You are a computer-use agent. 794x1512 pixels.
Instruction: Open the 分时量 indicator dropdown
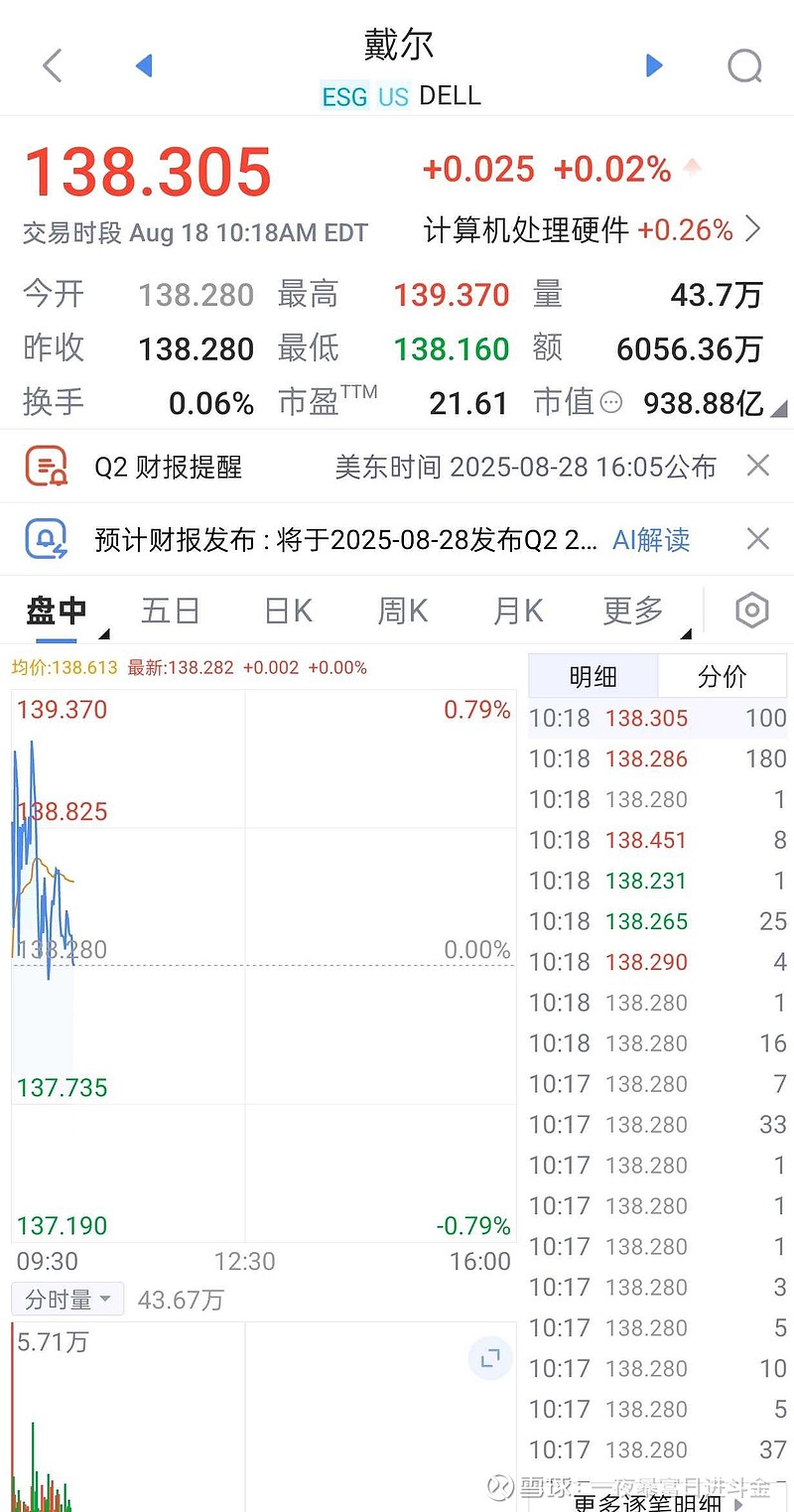[x=68, y=1300]
